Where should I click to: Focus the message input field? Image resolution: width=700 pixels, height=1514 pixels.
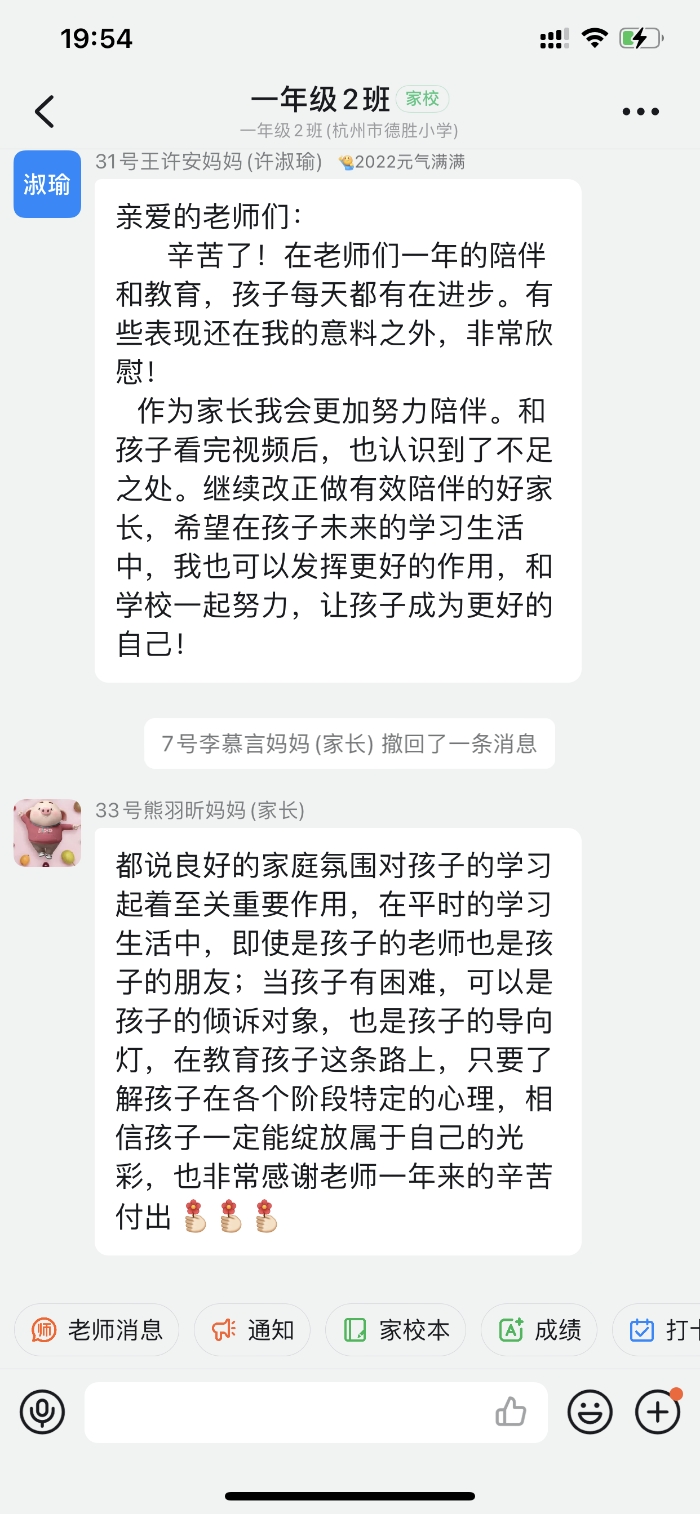click(x=285, y=1412)
